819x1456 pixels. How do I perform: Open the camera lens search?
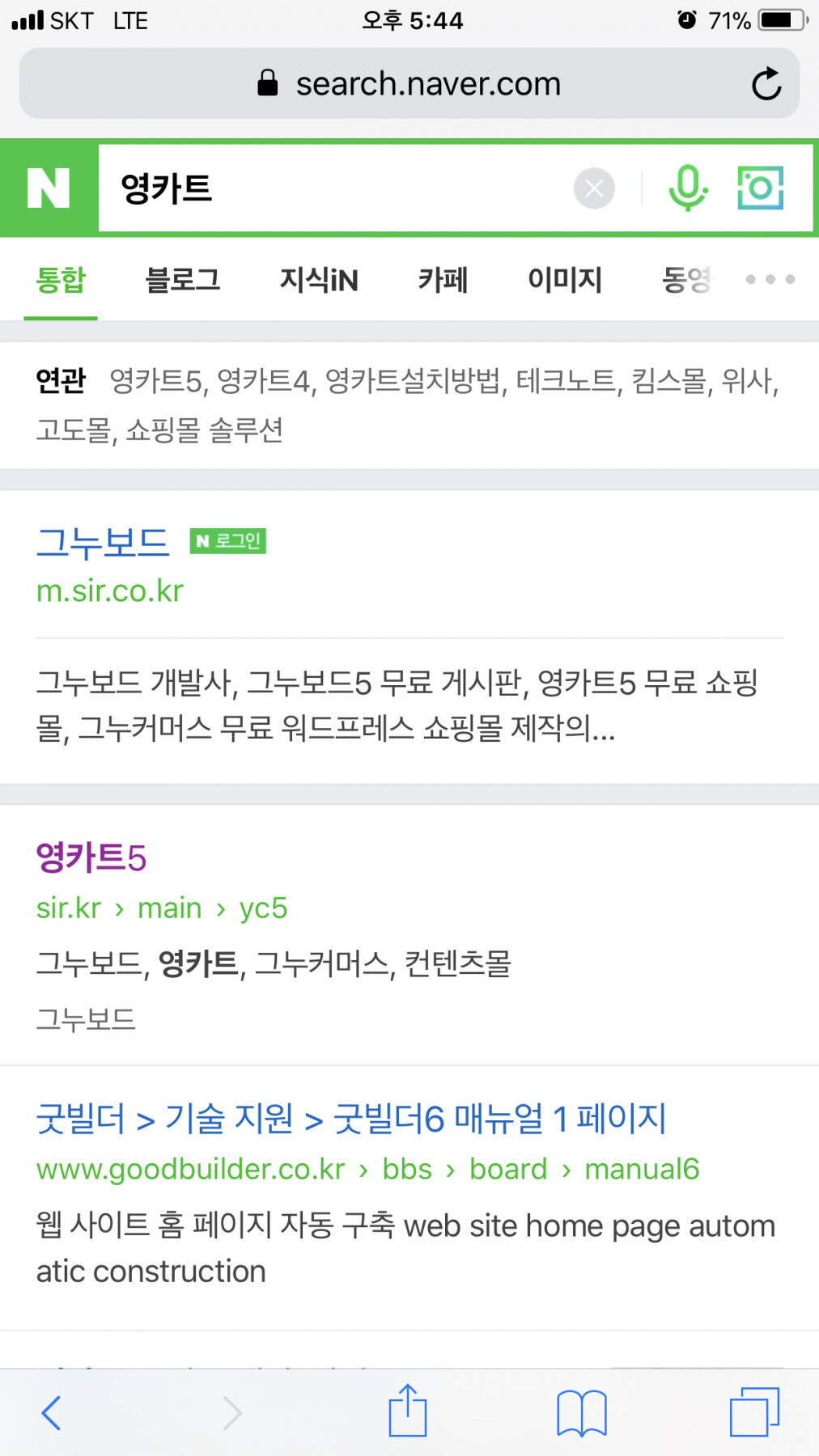760,188
